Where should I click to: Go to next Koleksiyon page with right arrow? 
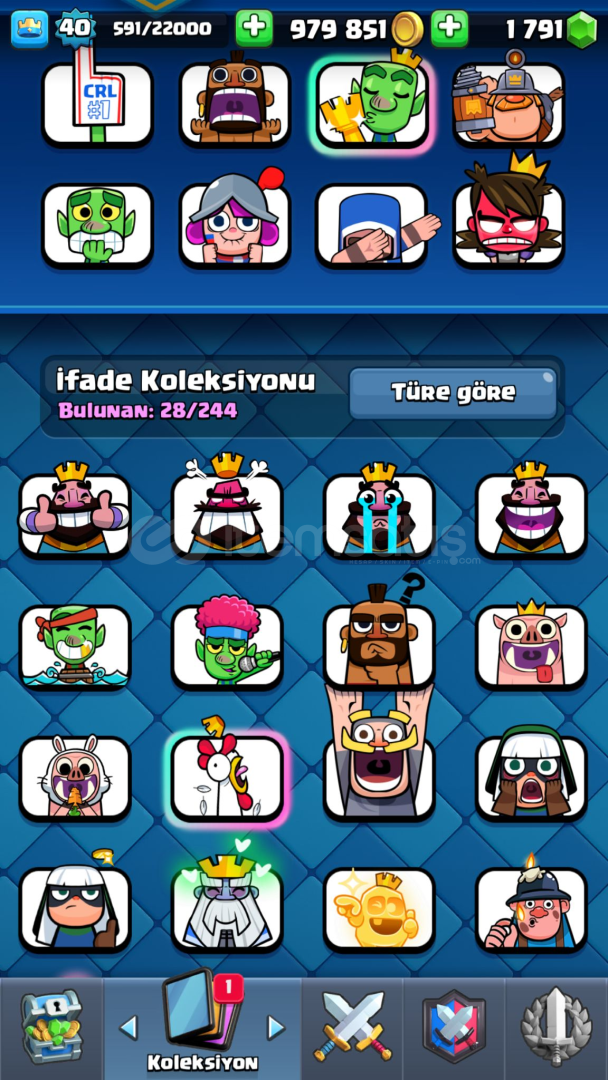276,1027
